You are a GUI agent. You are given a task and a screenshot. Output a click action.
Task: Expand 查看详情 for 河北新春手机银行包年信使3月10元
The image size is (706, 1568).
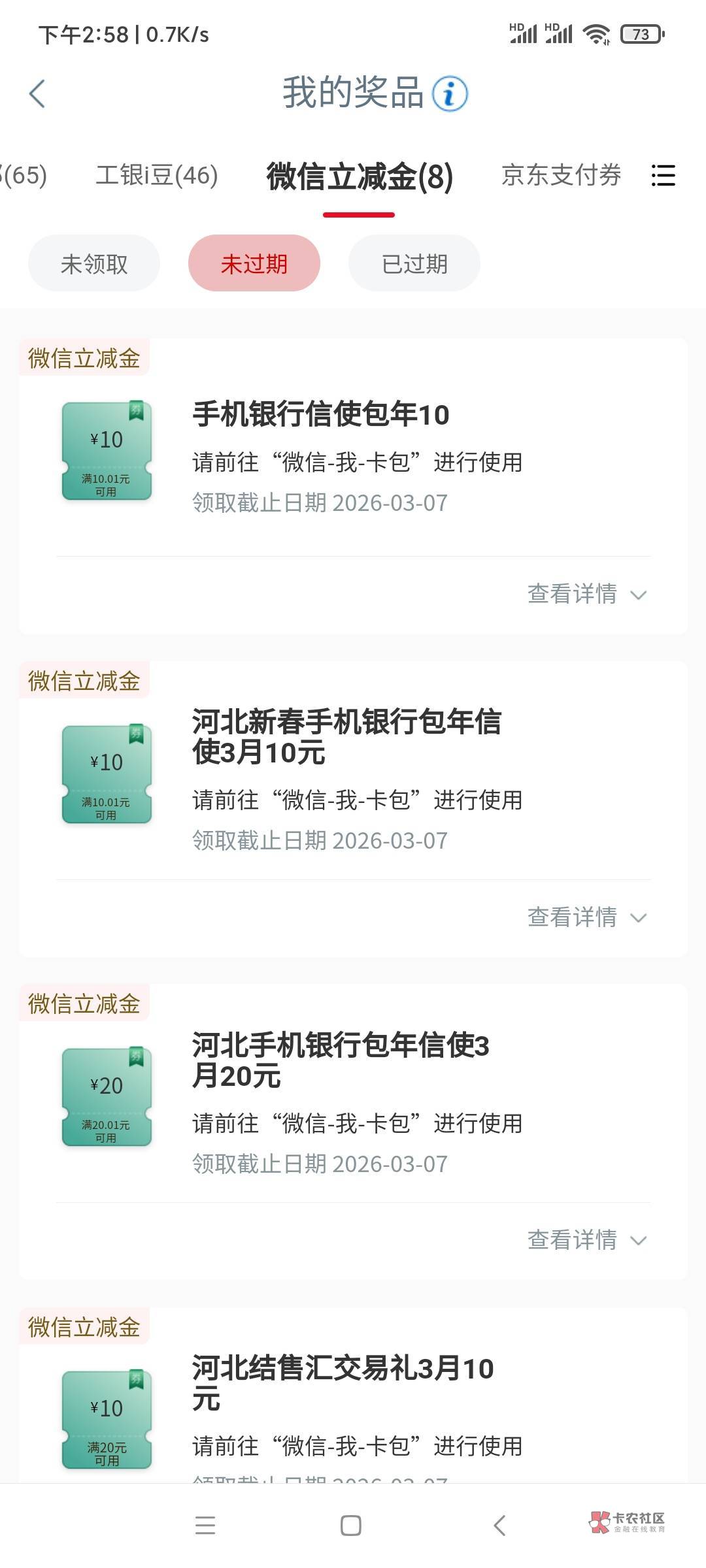tap(587, 917)
